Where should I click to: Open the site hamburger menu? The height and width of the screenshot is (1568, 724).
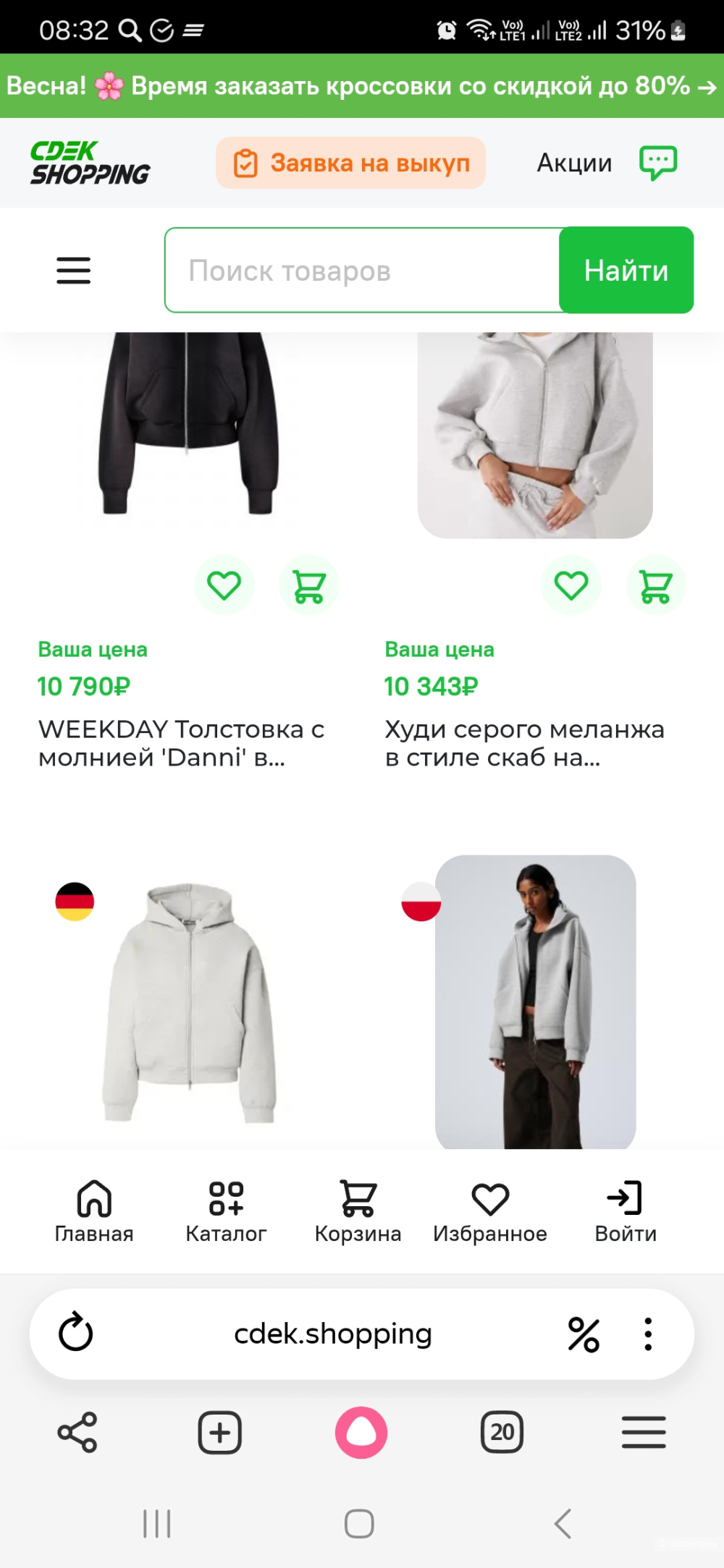pos(73,270)
